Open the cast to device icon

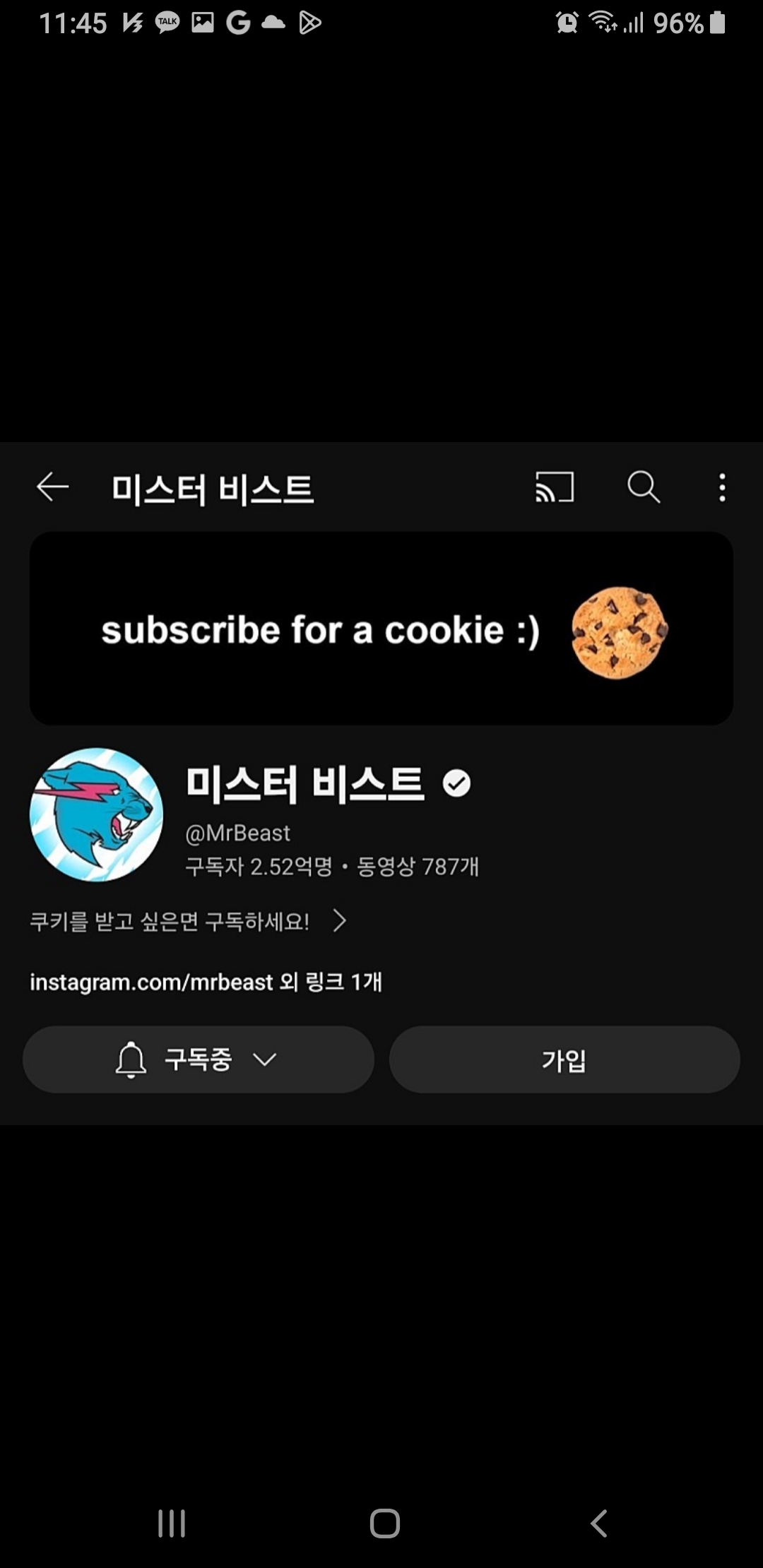coord(555,487)
